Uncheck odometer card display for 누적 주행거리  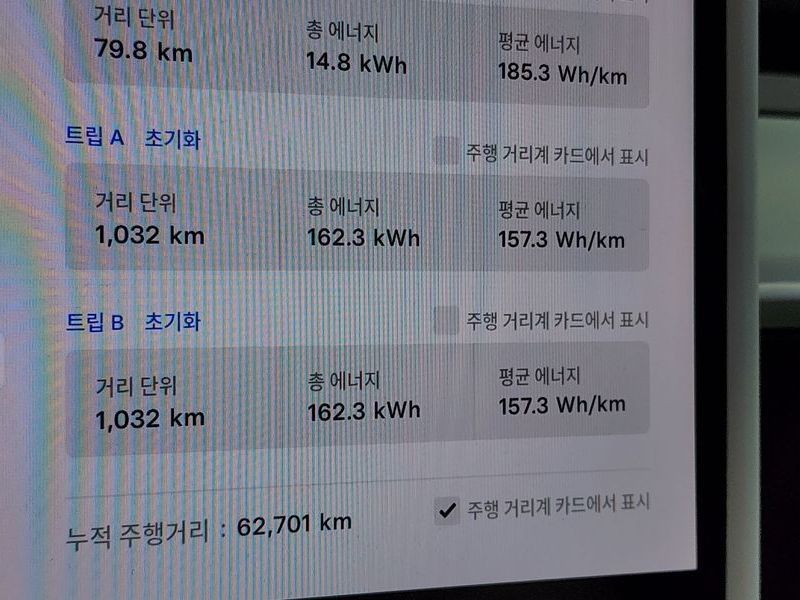point(447,511)
